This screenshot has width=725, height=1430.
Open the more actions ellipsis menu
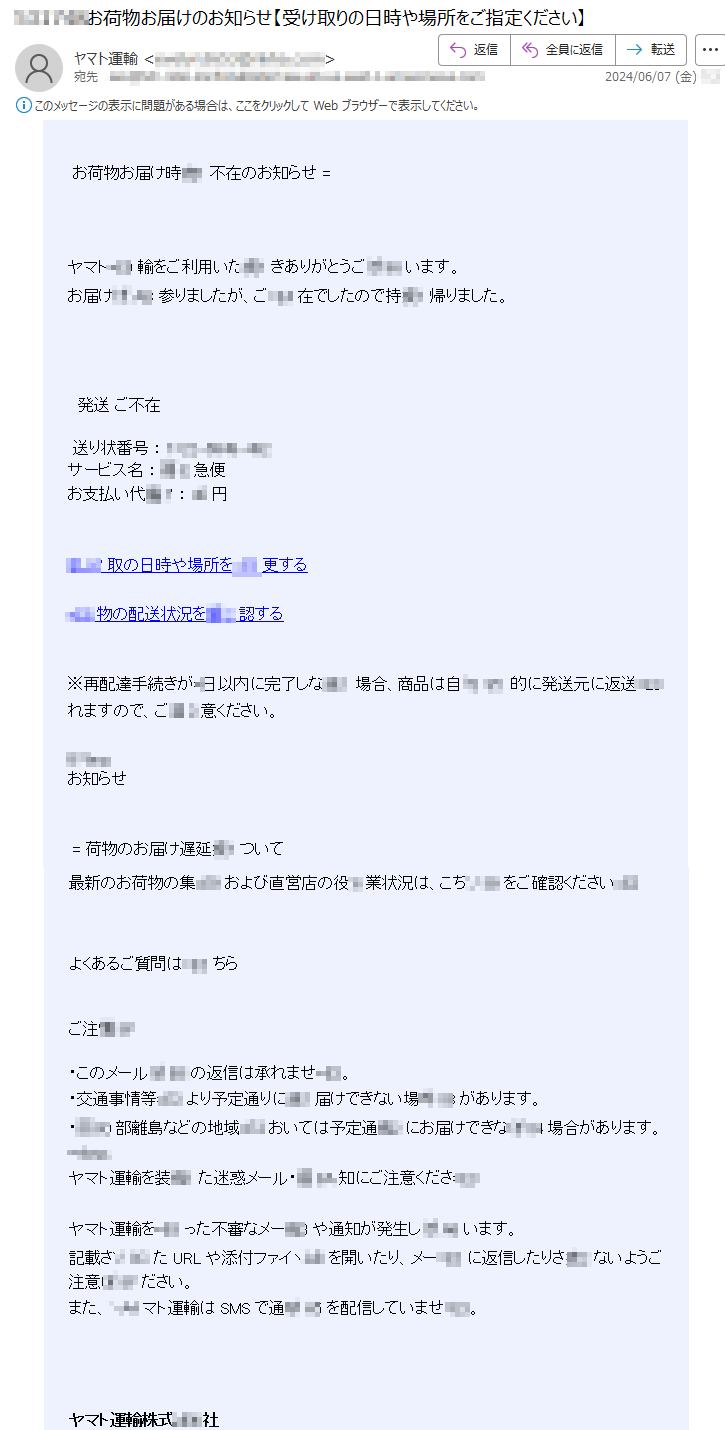[x=707, y=50]
